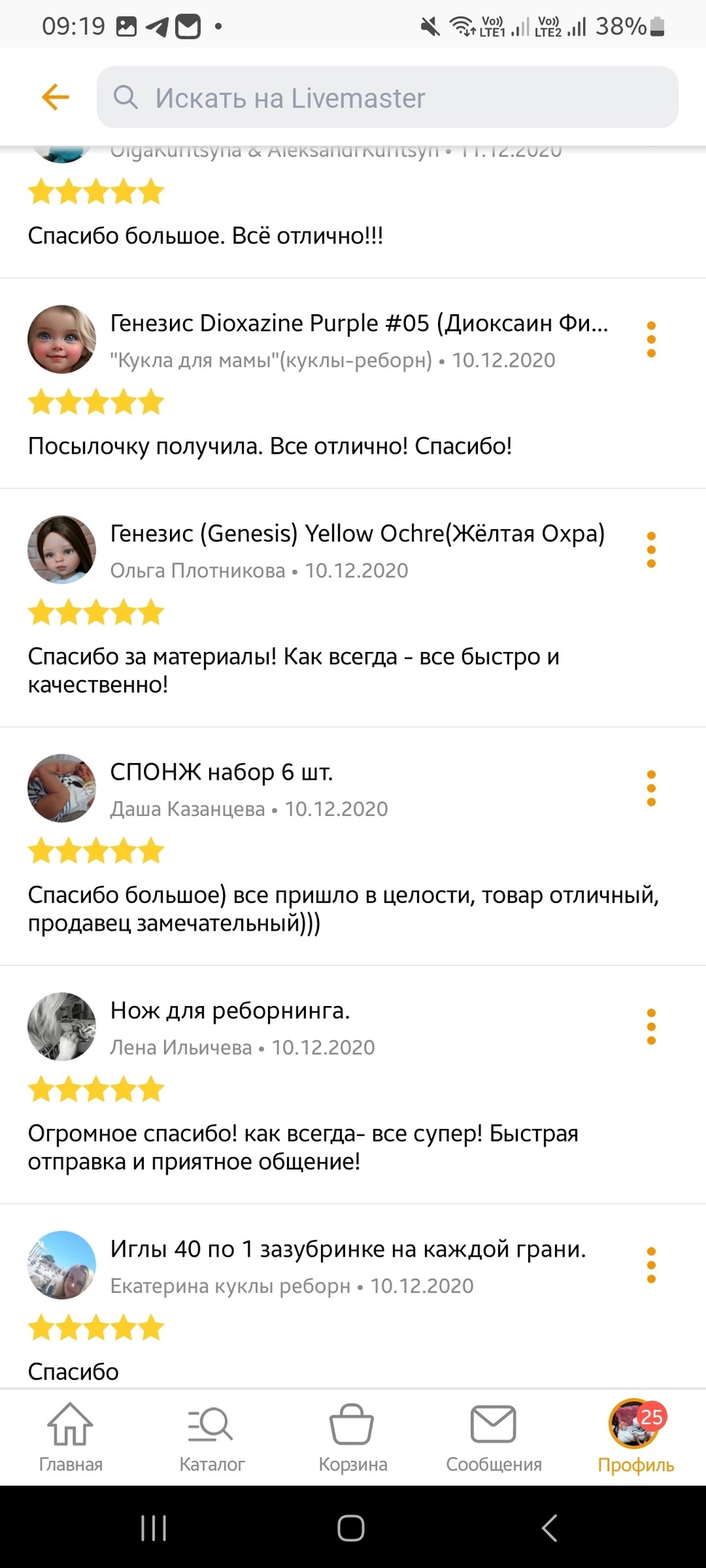
Task: Open options menu for Dioxazine Purple review
Action: tap(651, 339)
